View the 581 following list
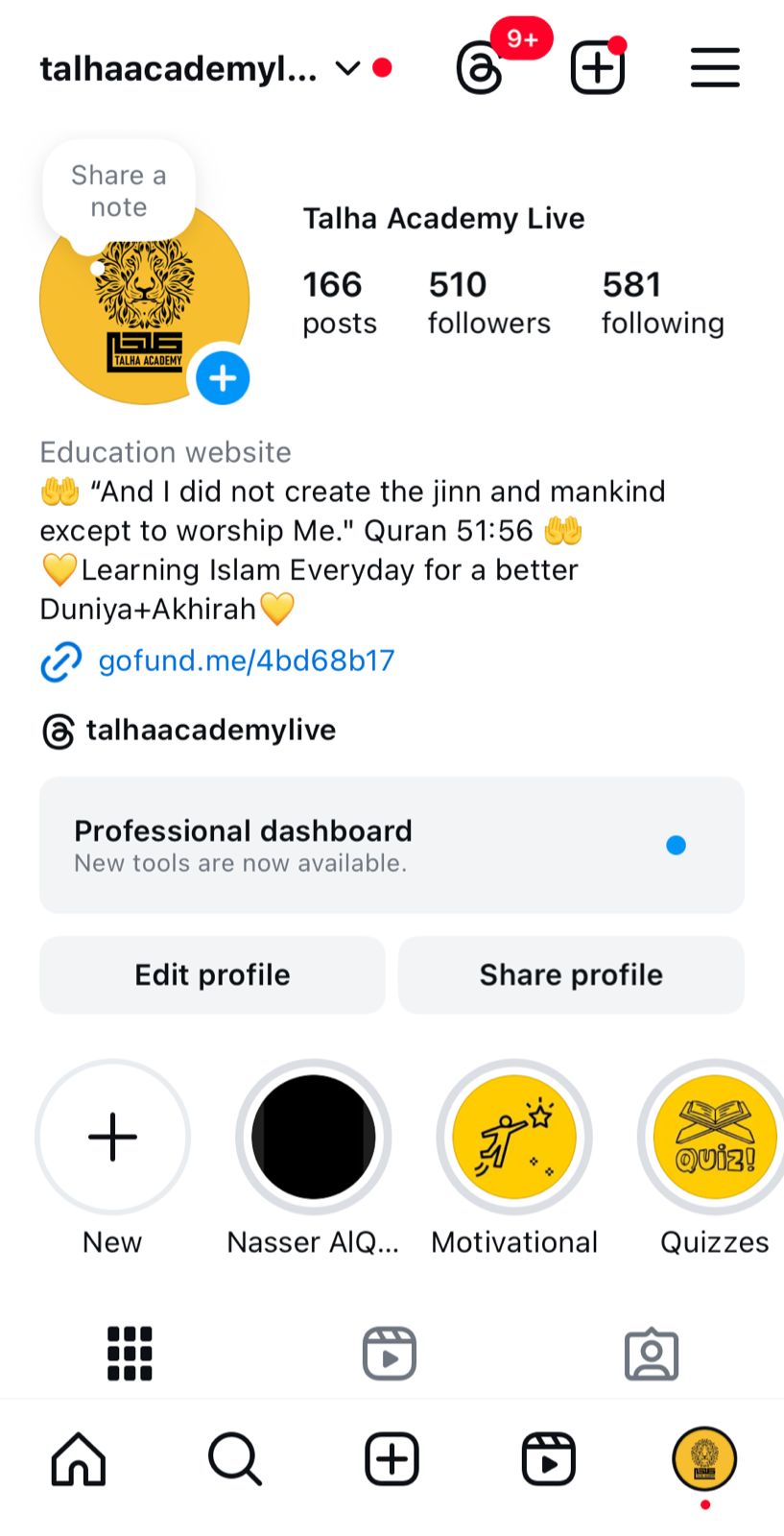Viewport: 784px width, 1536px height. [x=662, y=302]
